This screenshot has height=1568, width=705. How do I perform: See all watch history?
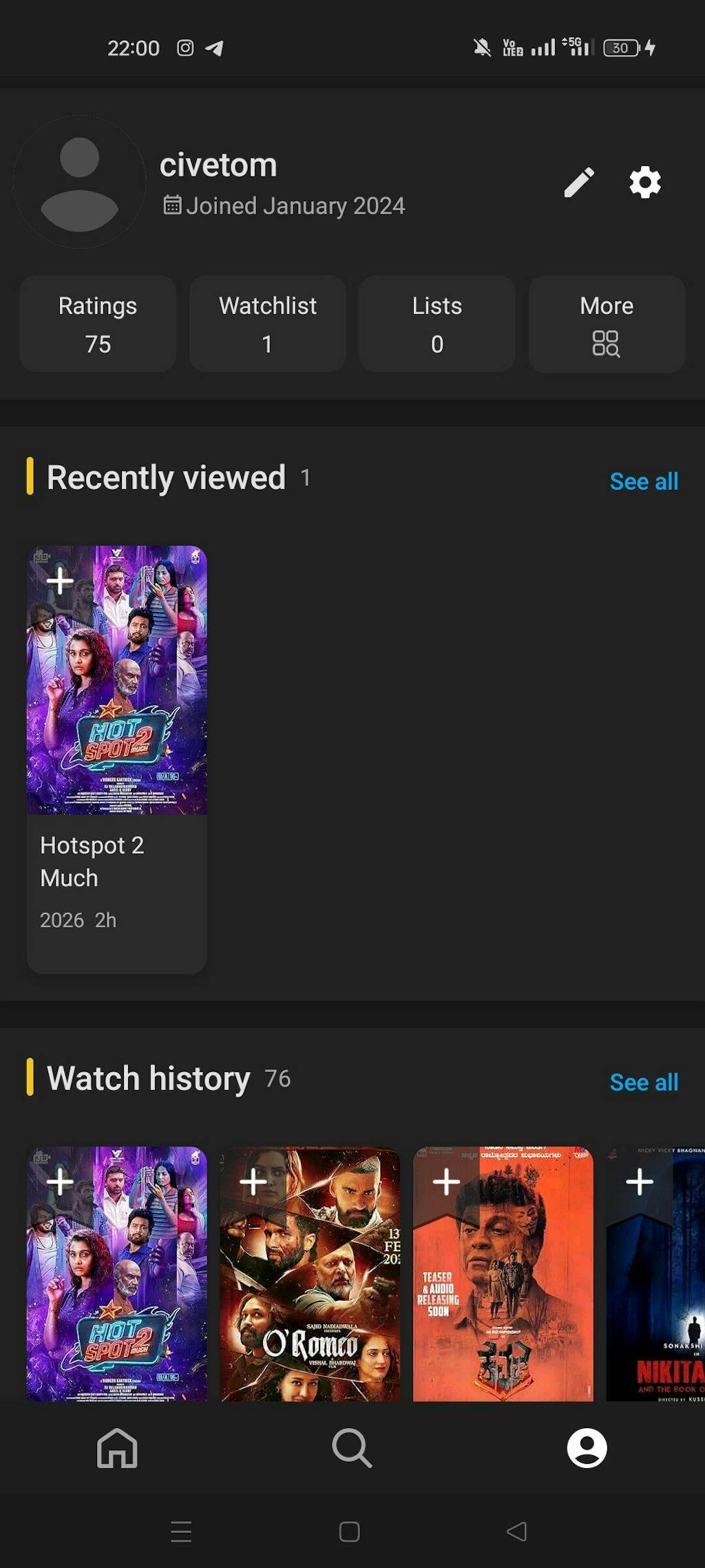tap(644, 1082)
